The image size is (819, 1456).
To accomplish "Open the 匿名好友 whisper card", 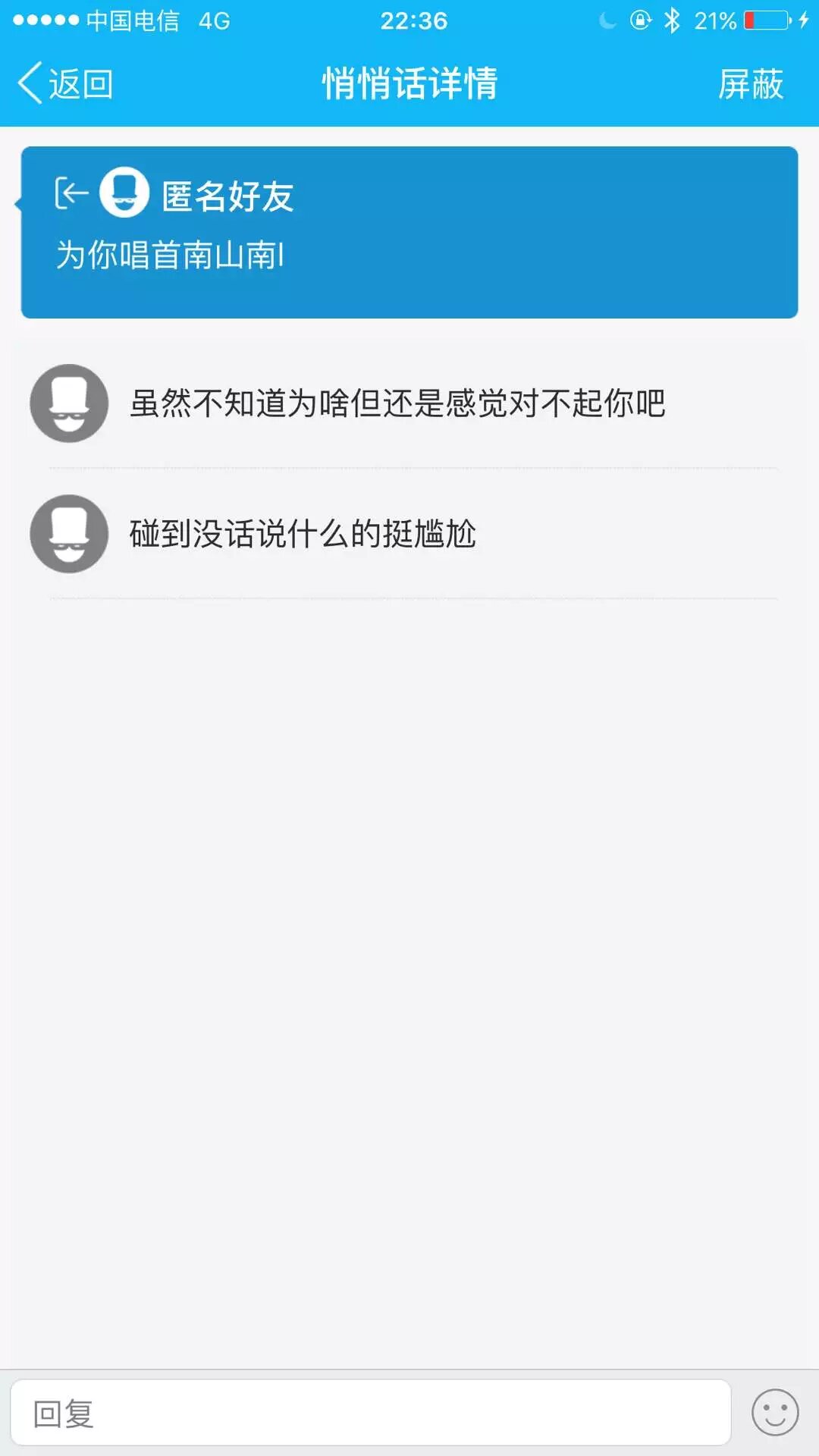I will pos(409,232).
